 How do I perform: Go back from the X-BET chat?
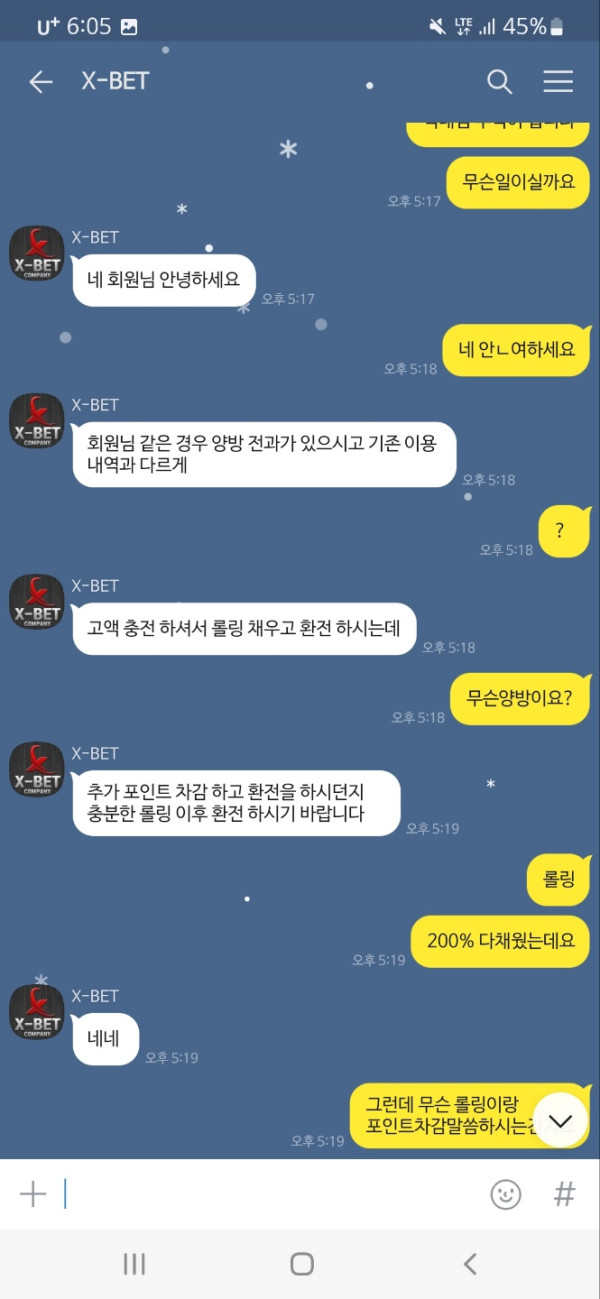click(40, 82)
